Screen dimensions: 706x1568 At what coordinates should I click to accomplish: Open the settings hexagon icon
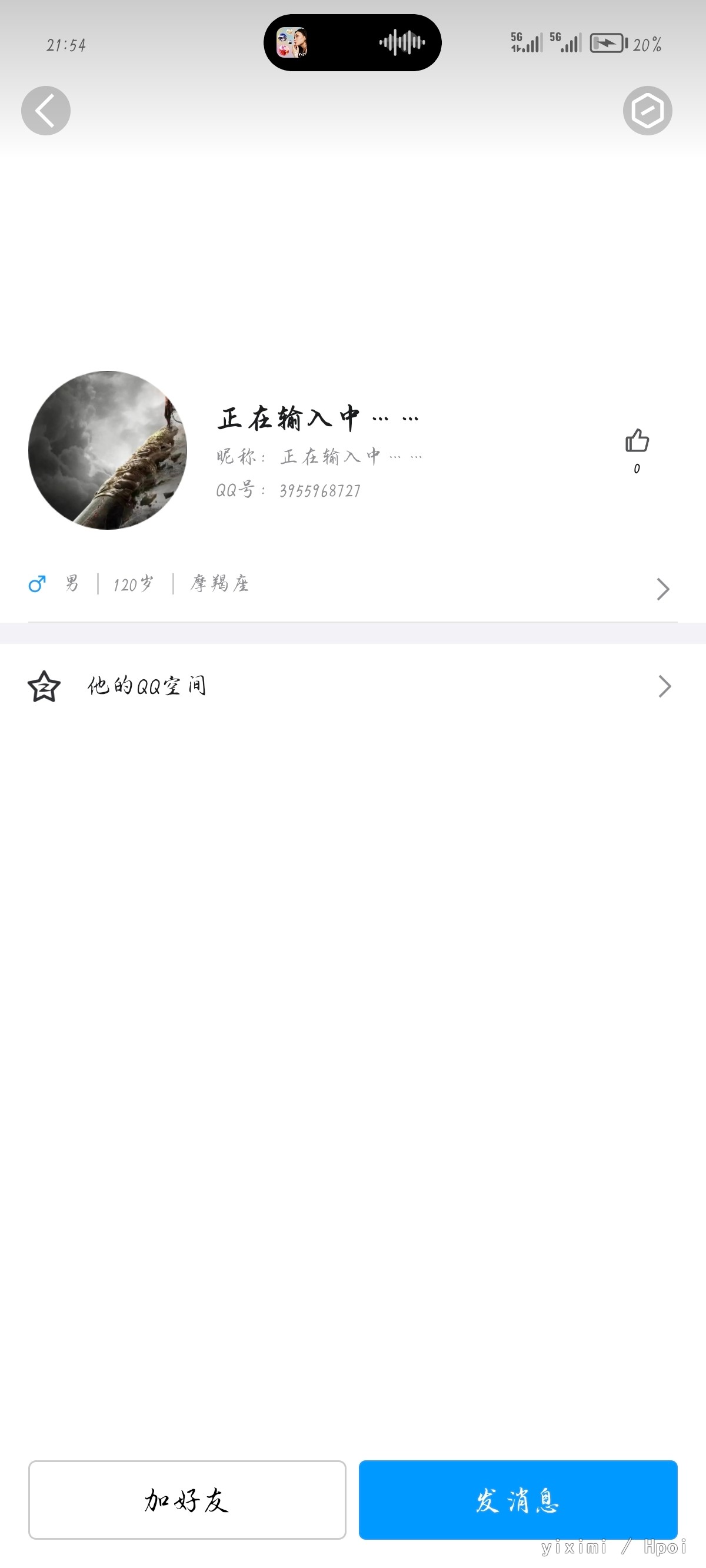[x=648, y=111]
